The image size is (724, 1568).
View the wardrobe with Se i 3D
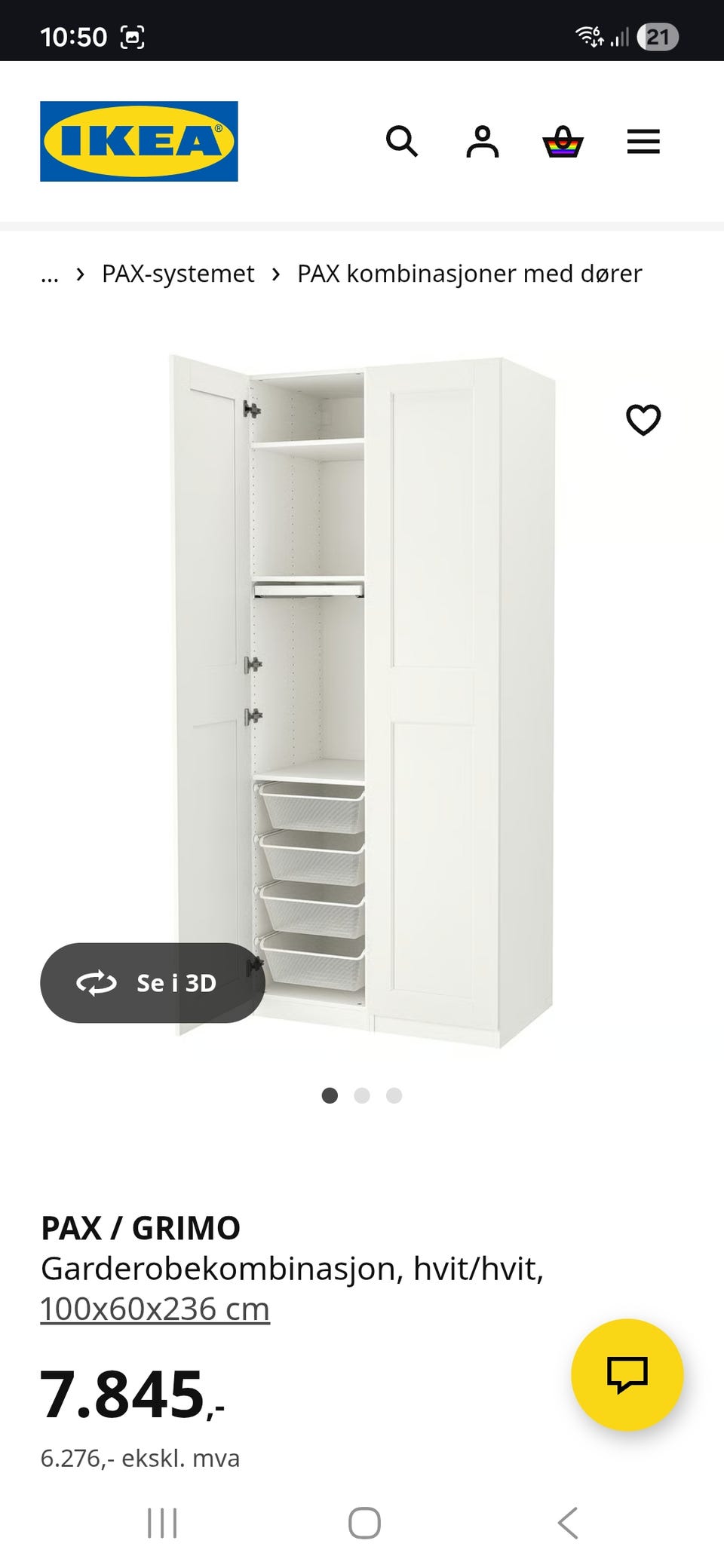152,982
